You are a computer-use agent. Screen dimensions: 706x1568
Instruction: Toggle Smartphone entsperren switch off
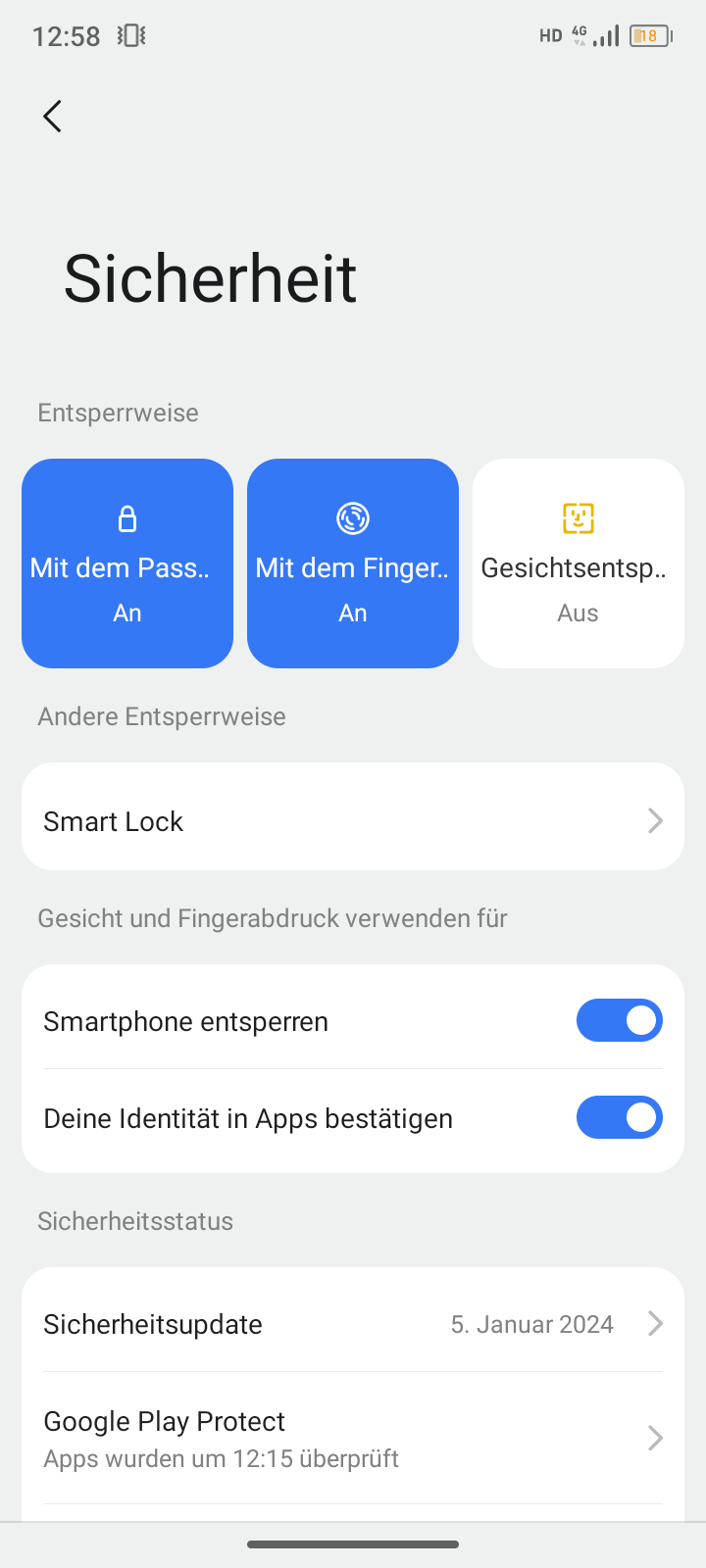pos(620,1020)
